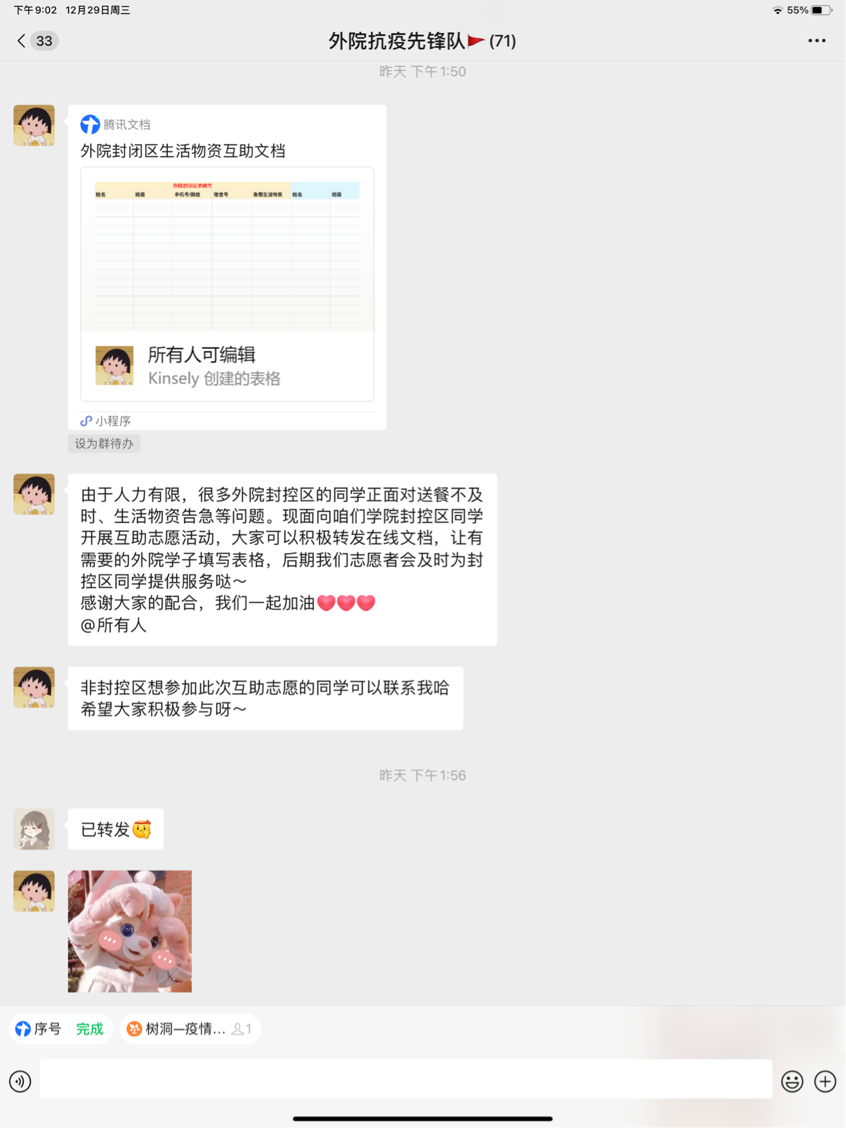Tap 设为群待办 under the document
Image resolution: width=846 pixels, height=1128 pixels.
104,443
